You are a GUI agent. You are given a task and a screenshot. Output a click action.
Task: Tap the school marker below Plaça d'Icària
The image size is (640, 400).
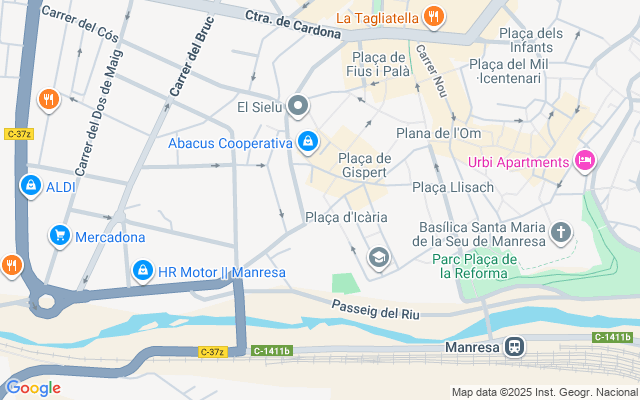[x=378, y=258]
